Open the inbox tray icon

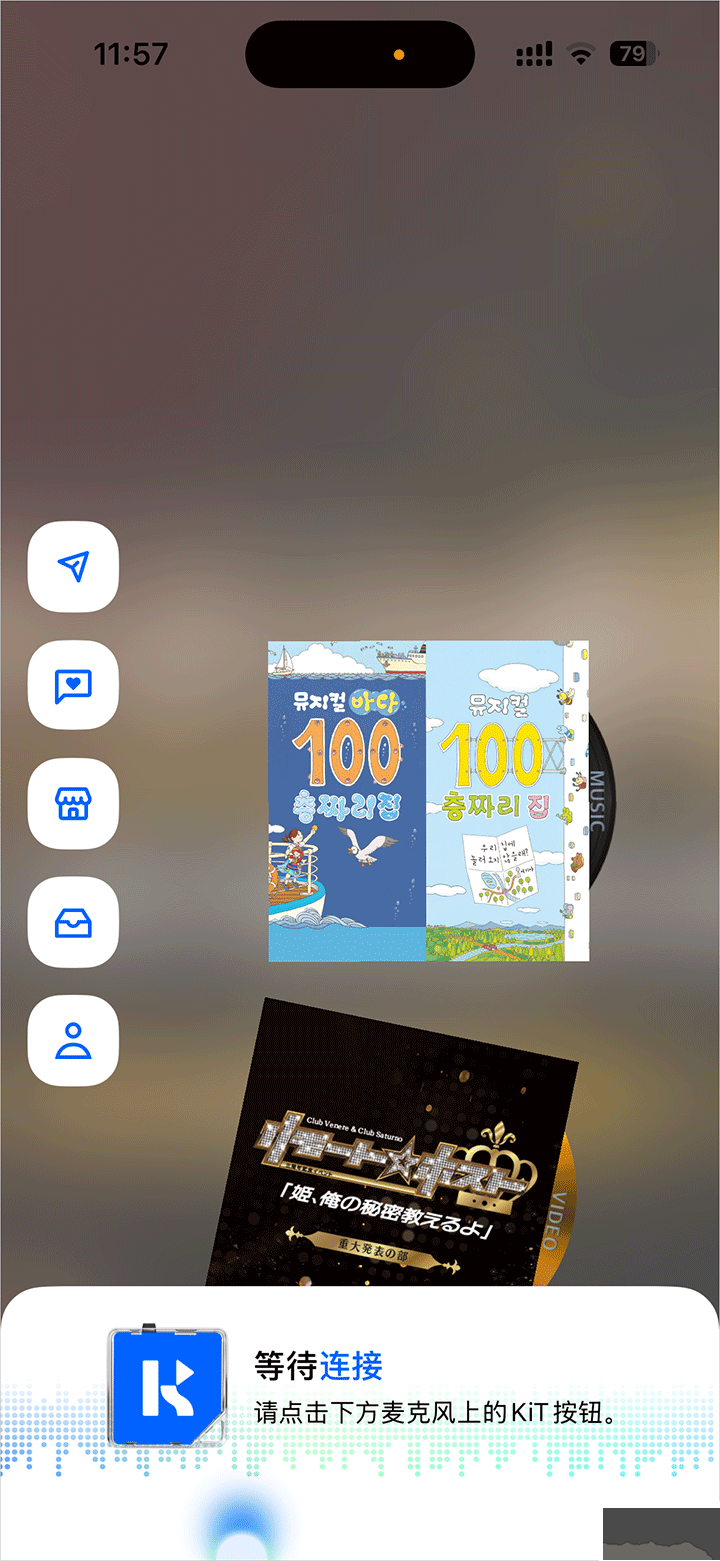pos(73,922)
